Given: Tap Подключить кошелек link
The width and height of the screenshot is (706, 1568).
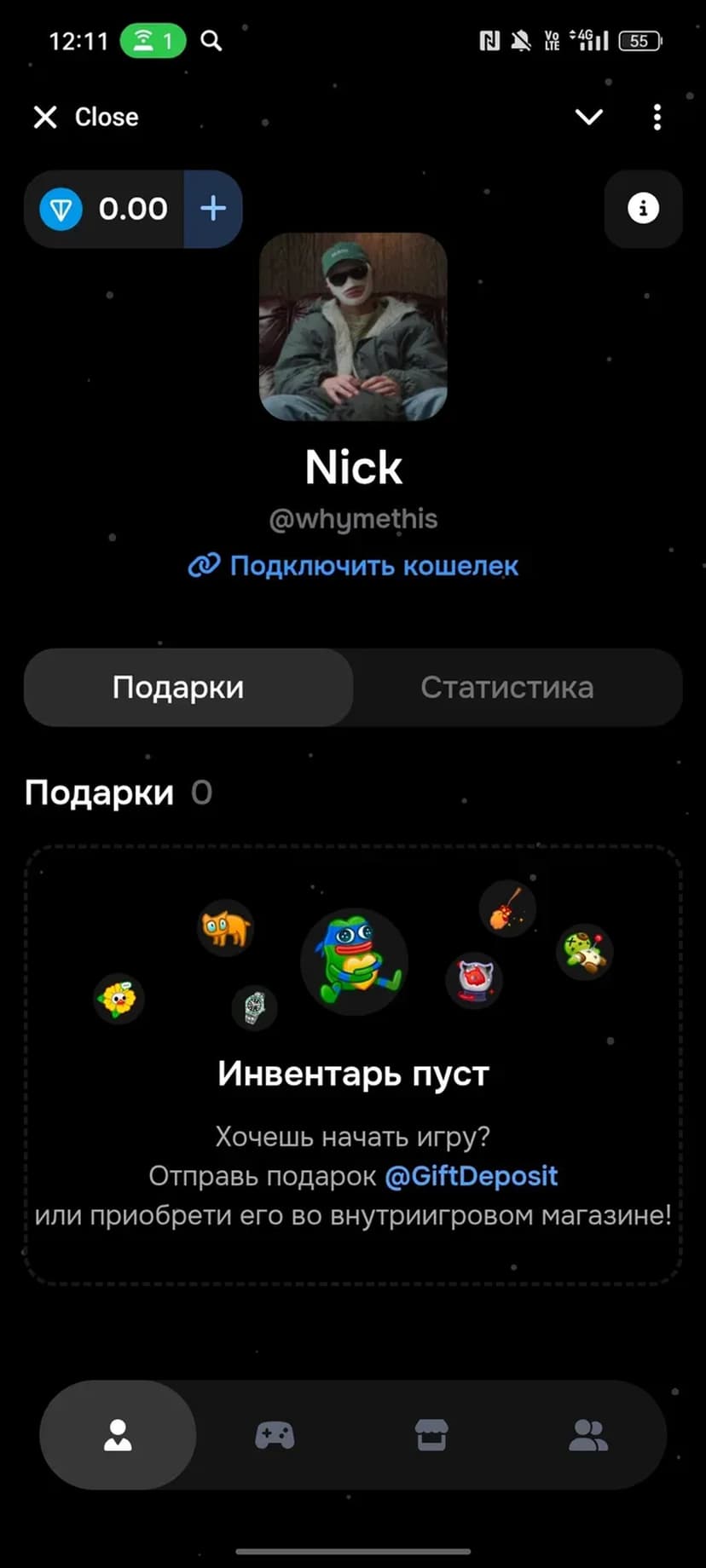Looking at the screenshot, I should [353, 566].
